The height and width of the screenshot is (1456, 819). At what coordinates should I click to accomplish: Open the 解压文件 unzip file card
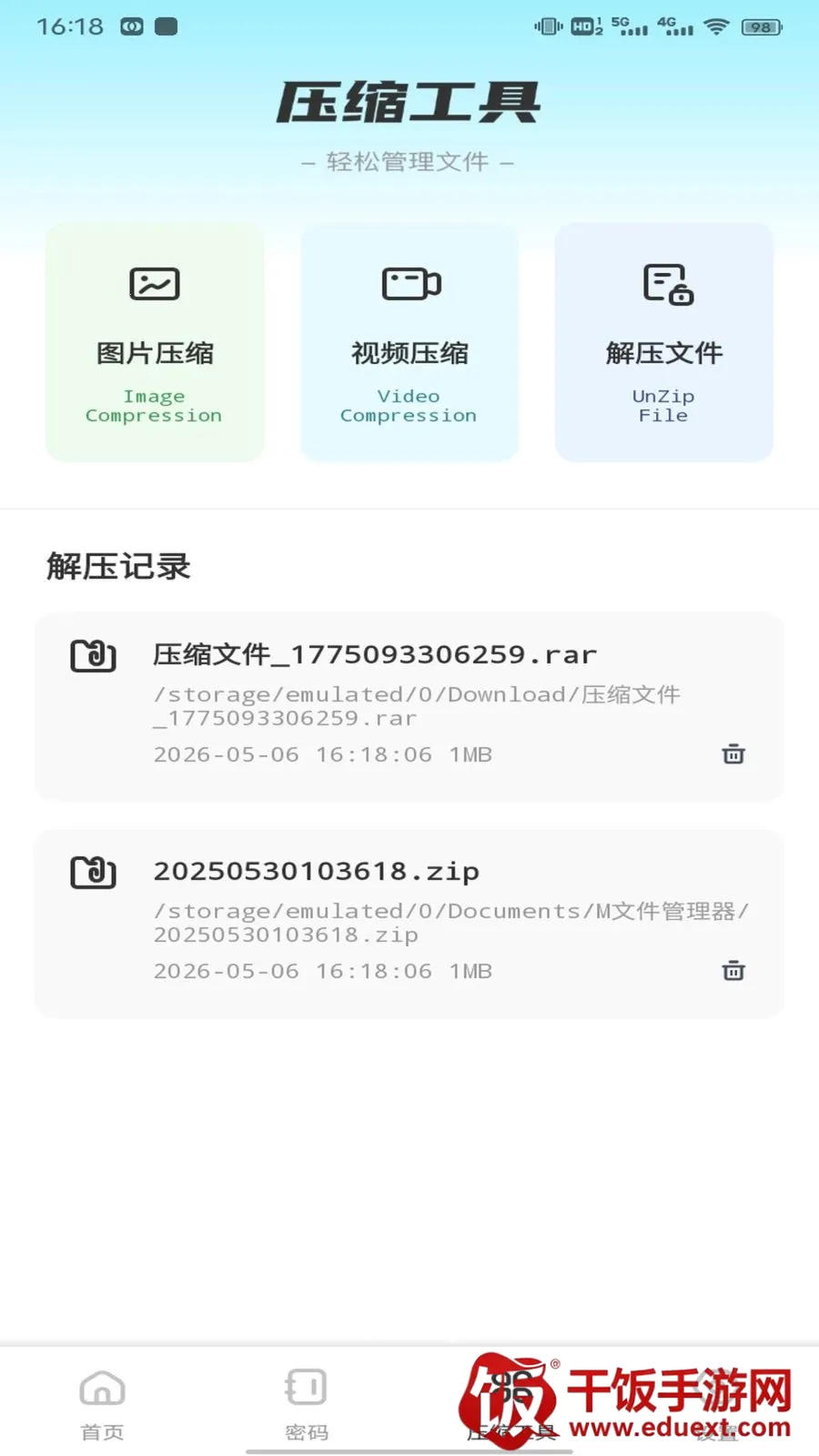[x=664, y=342]
